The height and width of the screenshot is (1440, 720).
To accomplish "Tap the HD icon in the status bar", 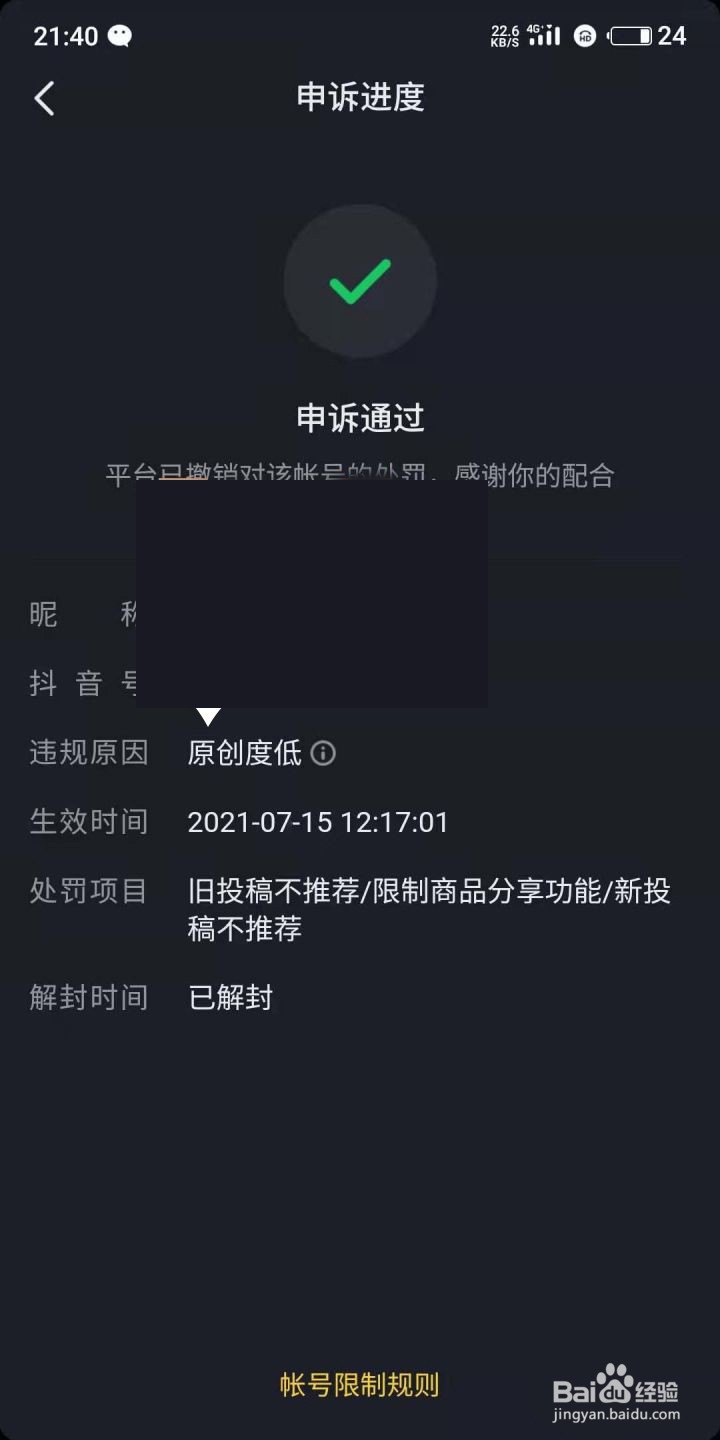I will tap(585, 36).
